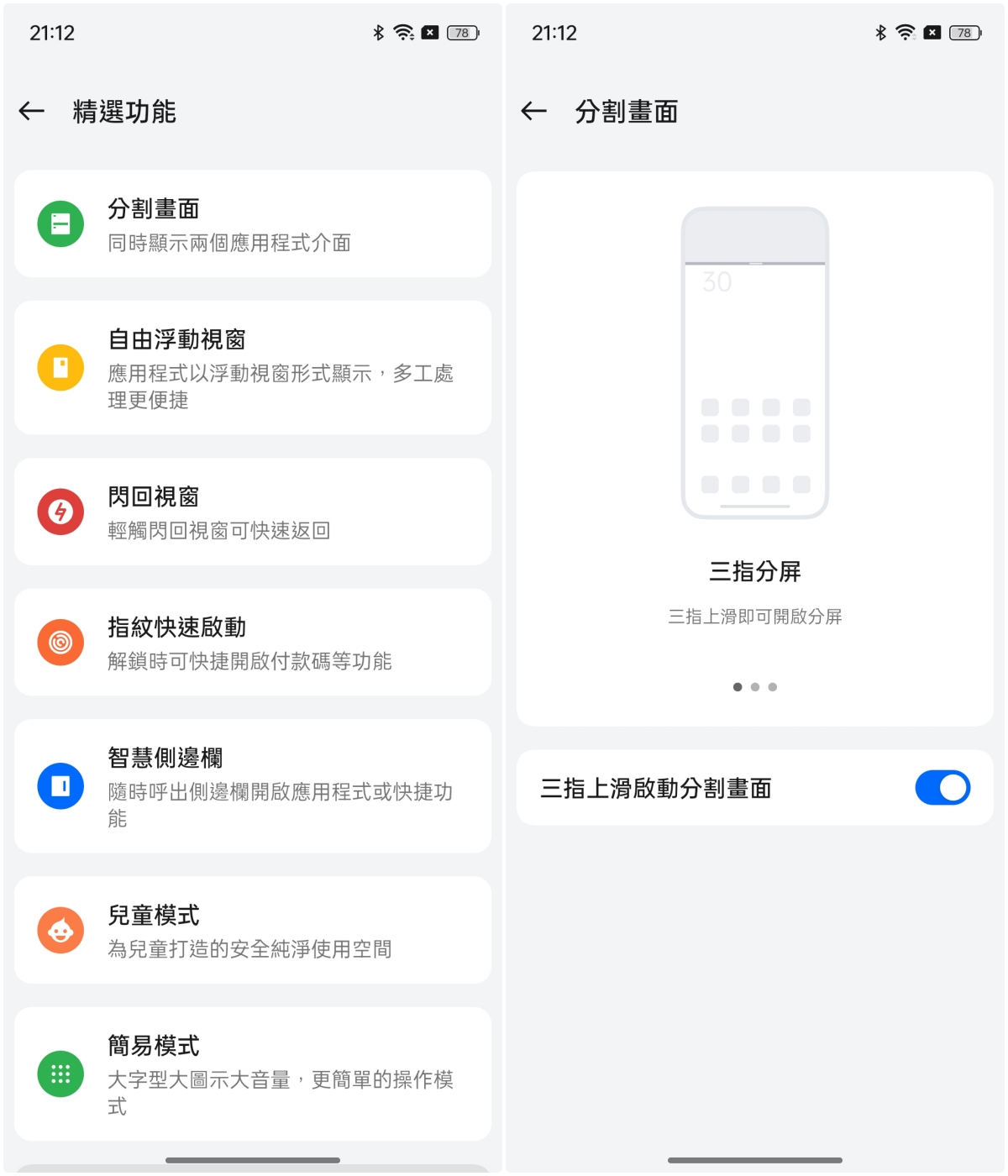Open the 分割畫面 settings row
1008x1176 pixels.
pos(252,224)
